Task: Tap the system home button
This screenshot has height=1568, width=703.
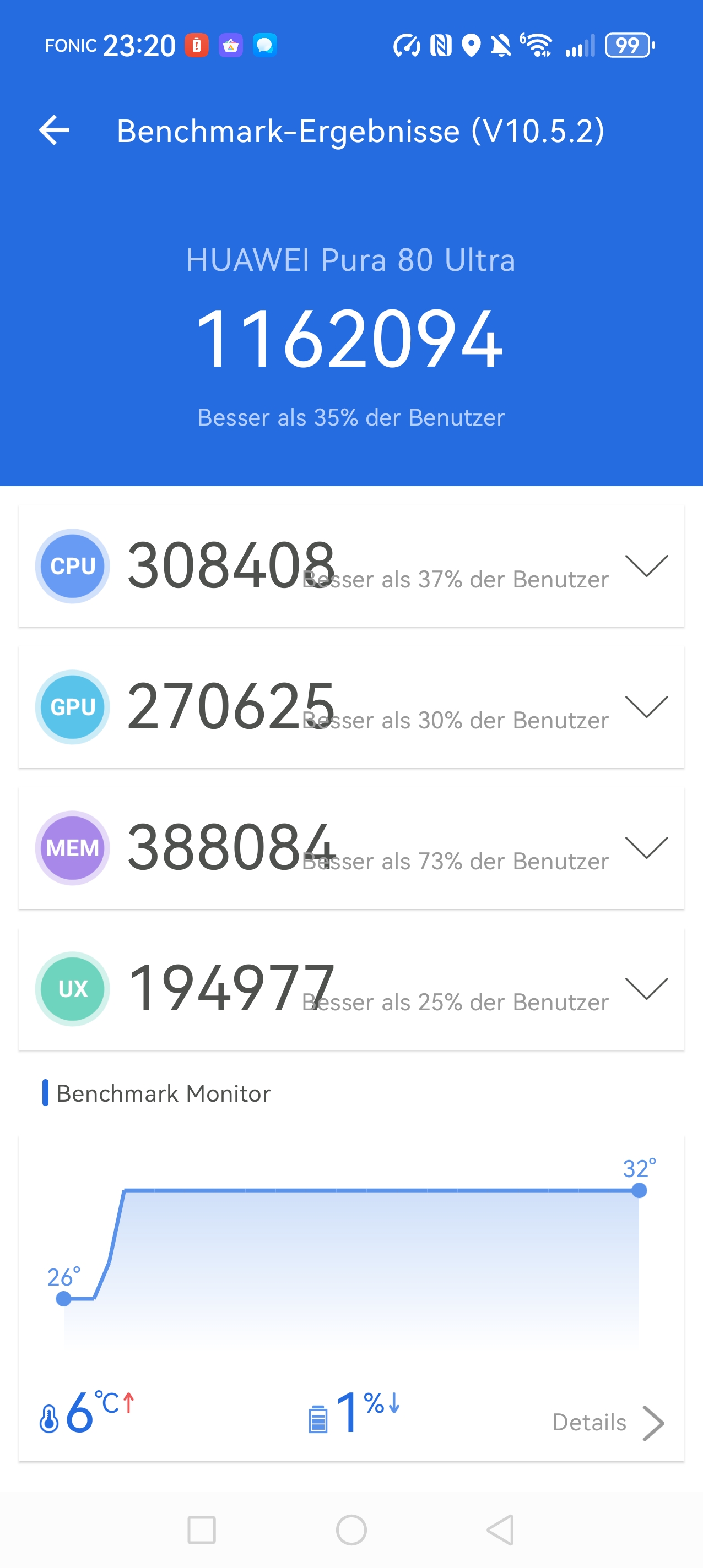Action: (x=351, y=1529)
